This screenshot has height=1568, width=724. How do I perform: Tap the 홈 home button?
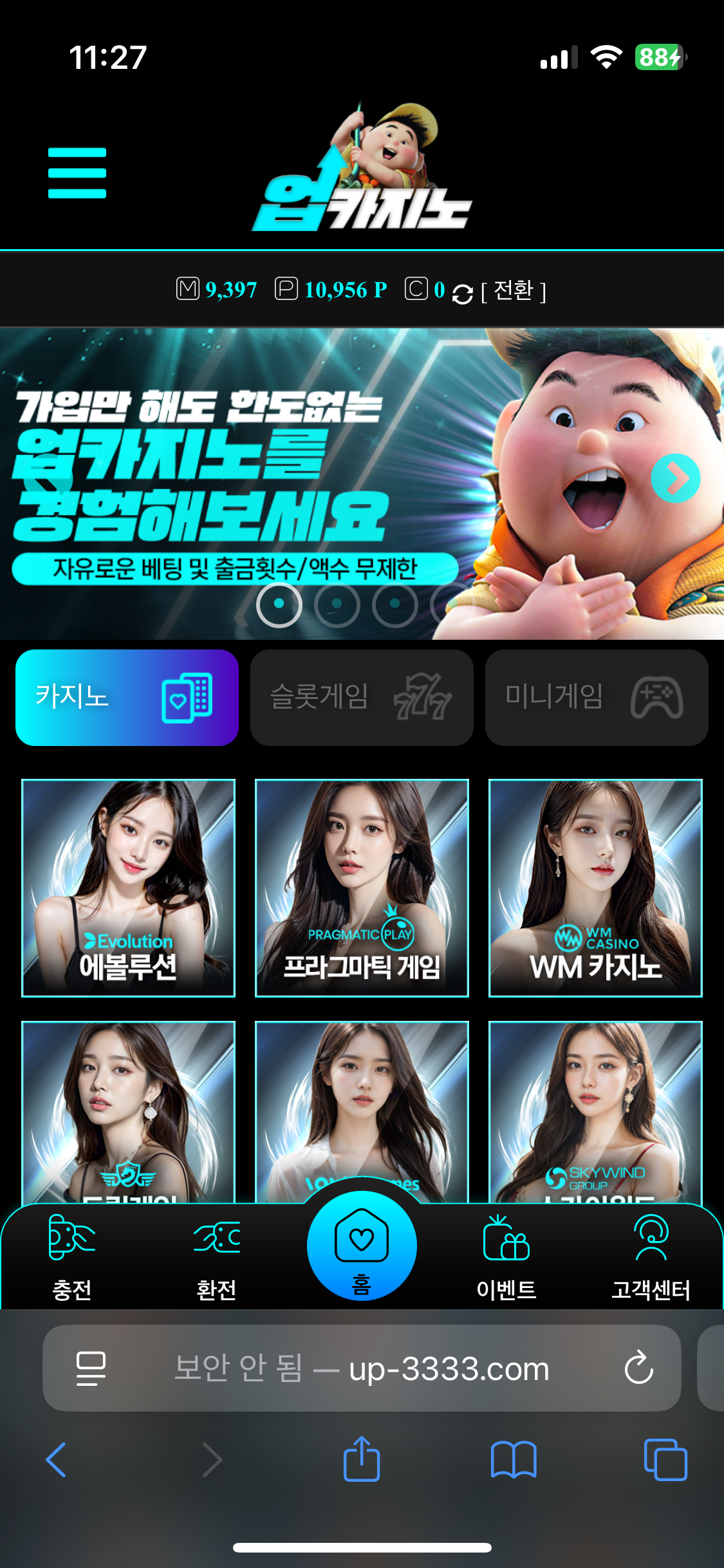pyautogui.click(x=362, y=1246)
